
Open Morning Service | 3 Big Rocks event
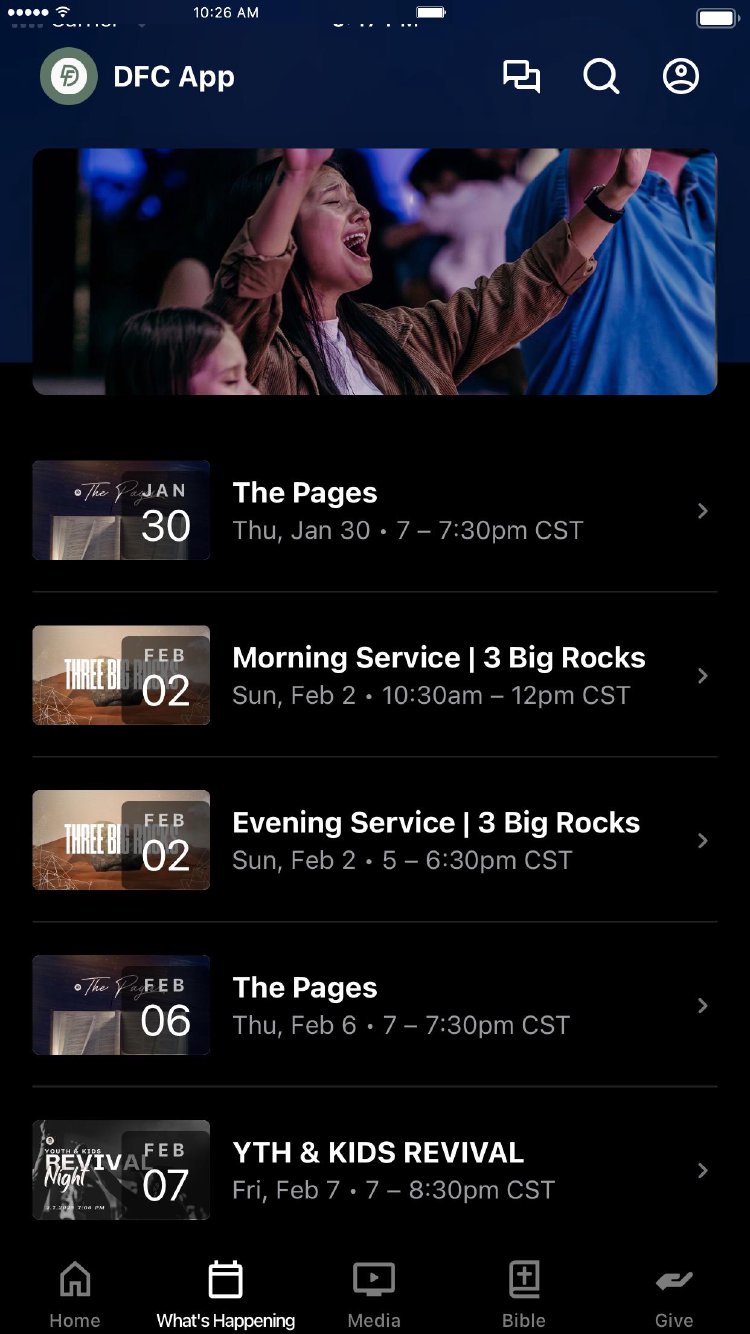click(x=375, y=675)
